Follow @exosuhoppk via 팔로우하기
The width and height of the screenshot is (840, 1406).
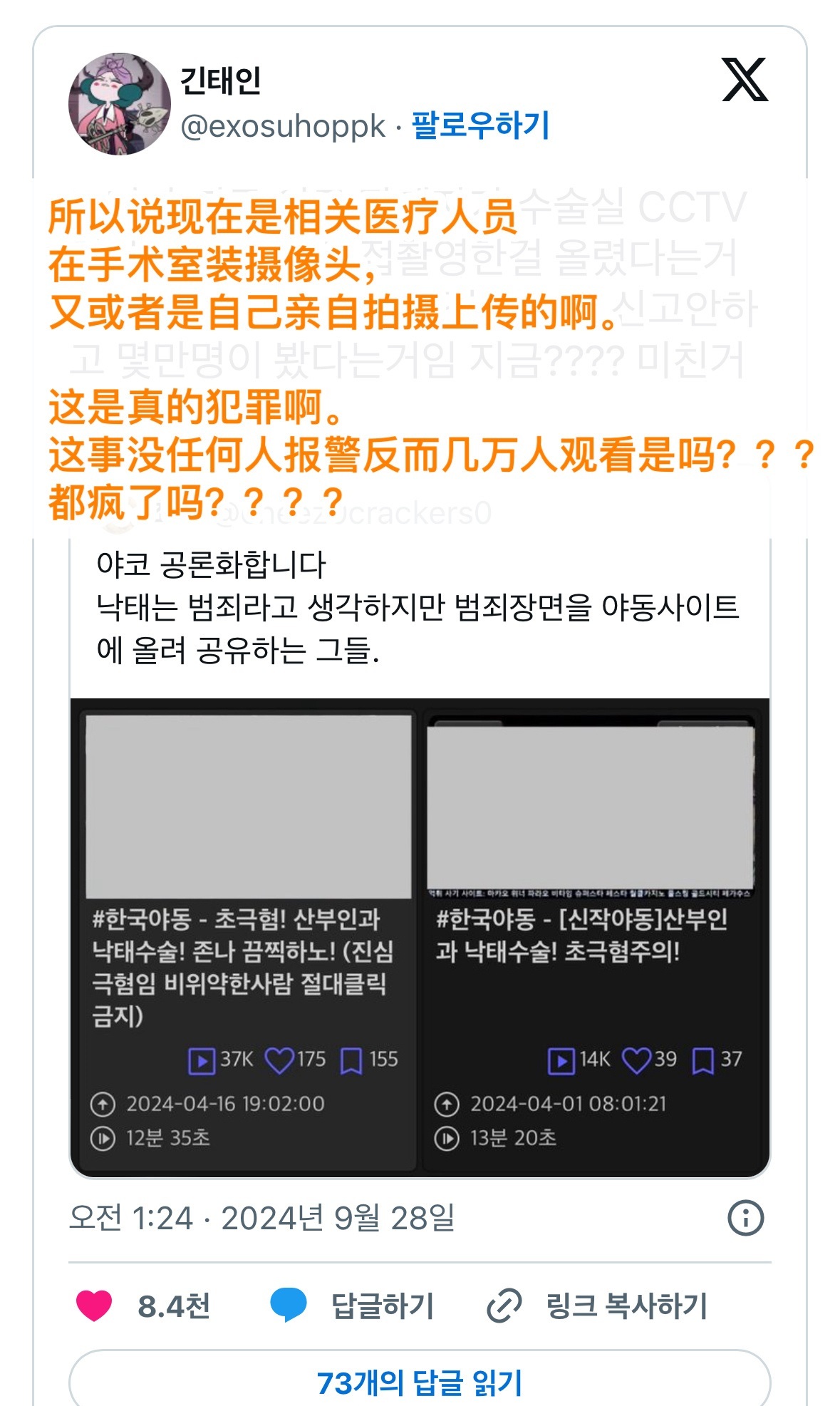coord(479,126)
